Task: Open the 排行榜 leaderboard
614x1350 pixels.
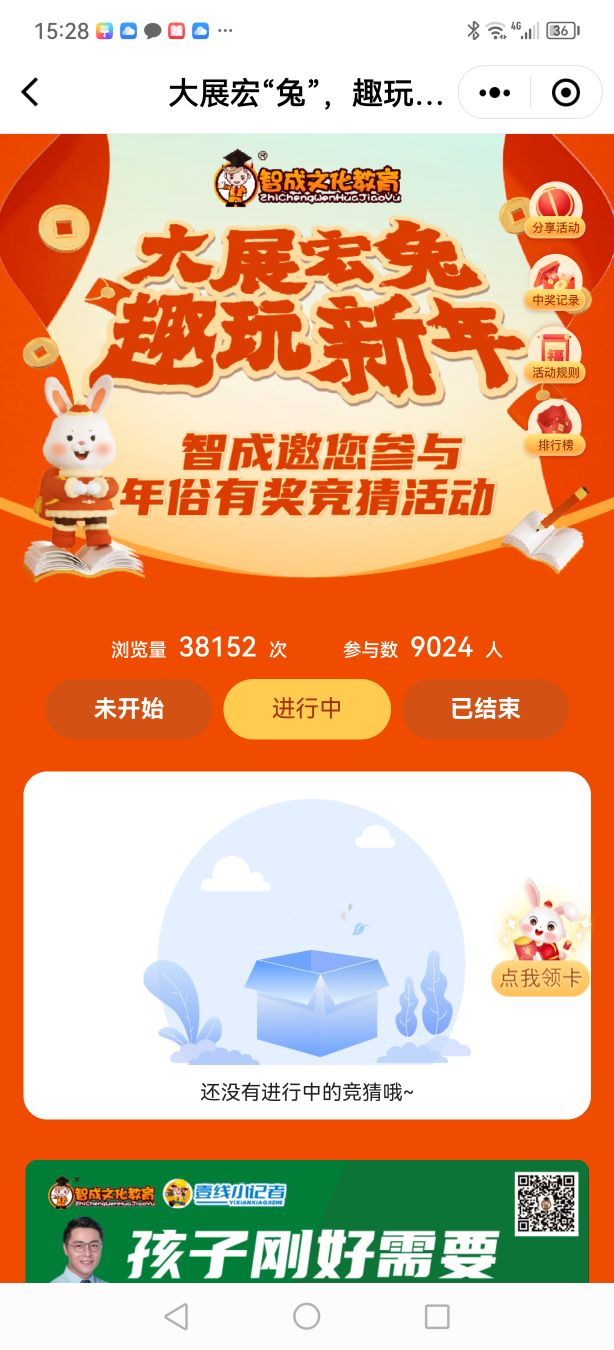Action: 555,430
